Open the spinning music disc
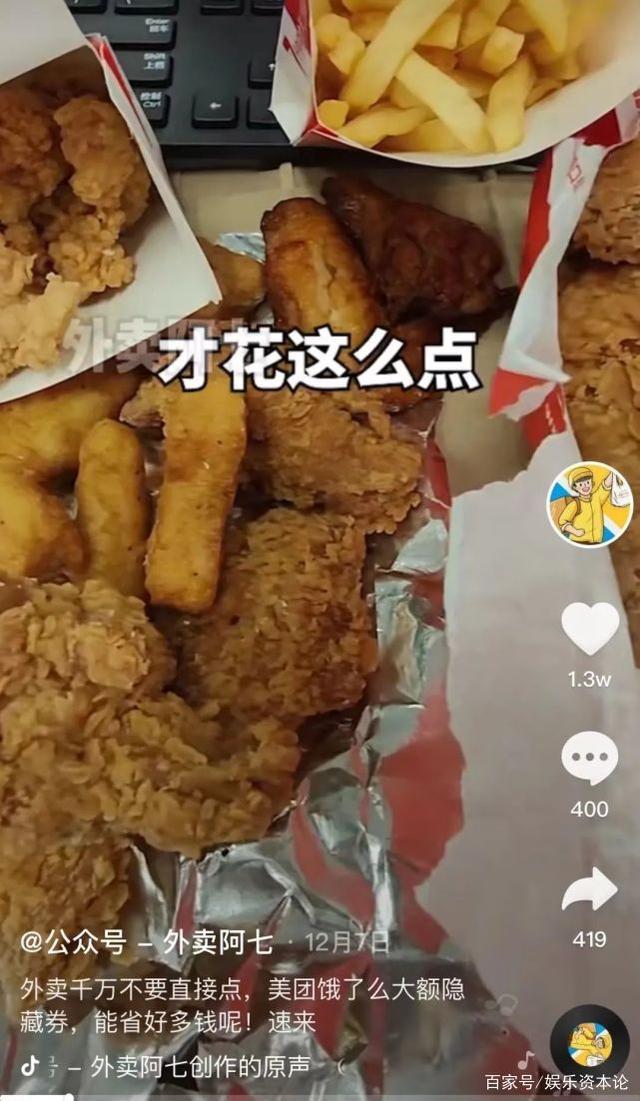 click(x=590, y=1045)
